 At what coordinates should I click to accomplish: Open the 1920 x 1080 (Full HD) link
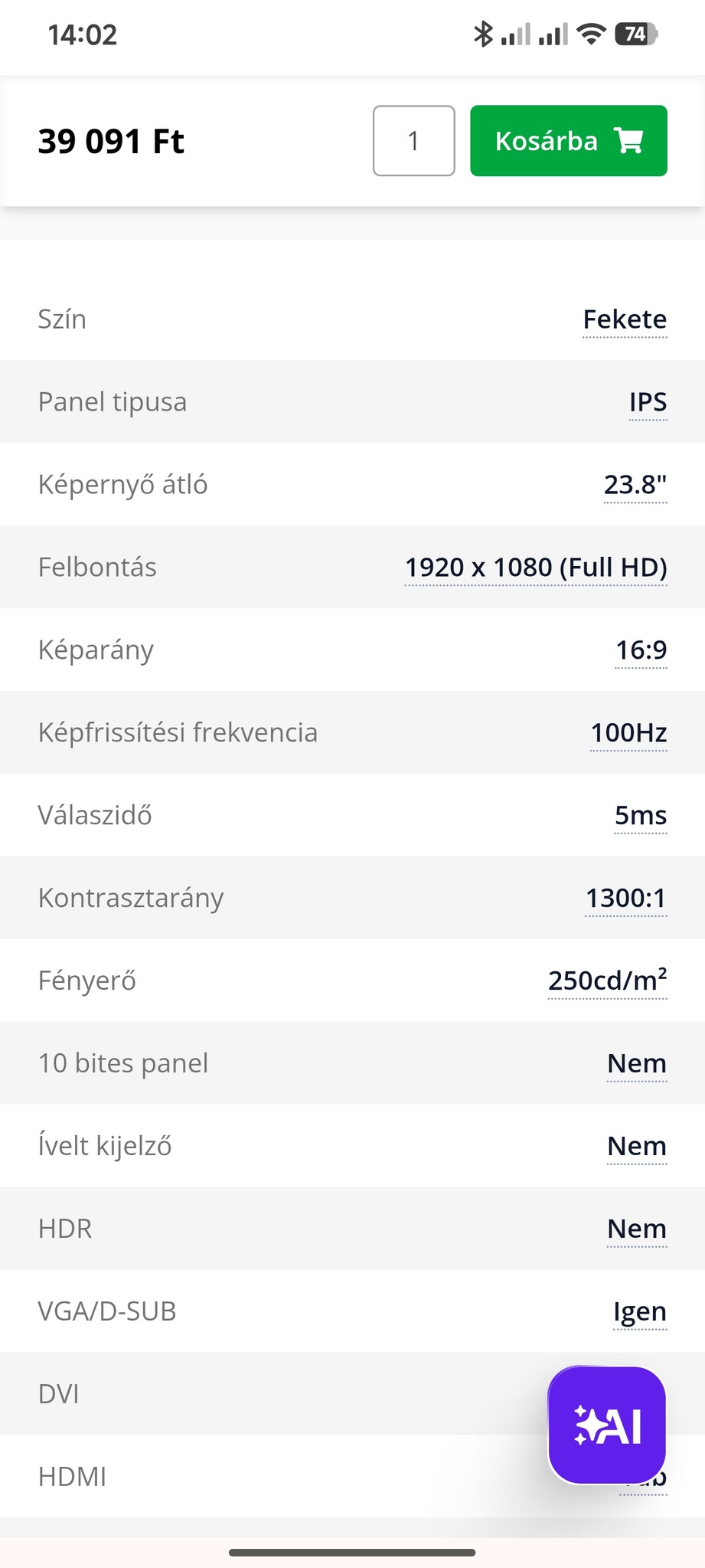[x=536, y=568]
